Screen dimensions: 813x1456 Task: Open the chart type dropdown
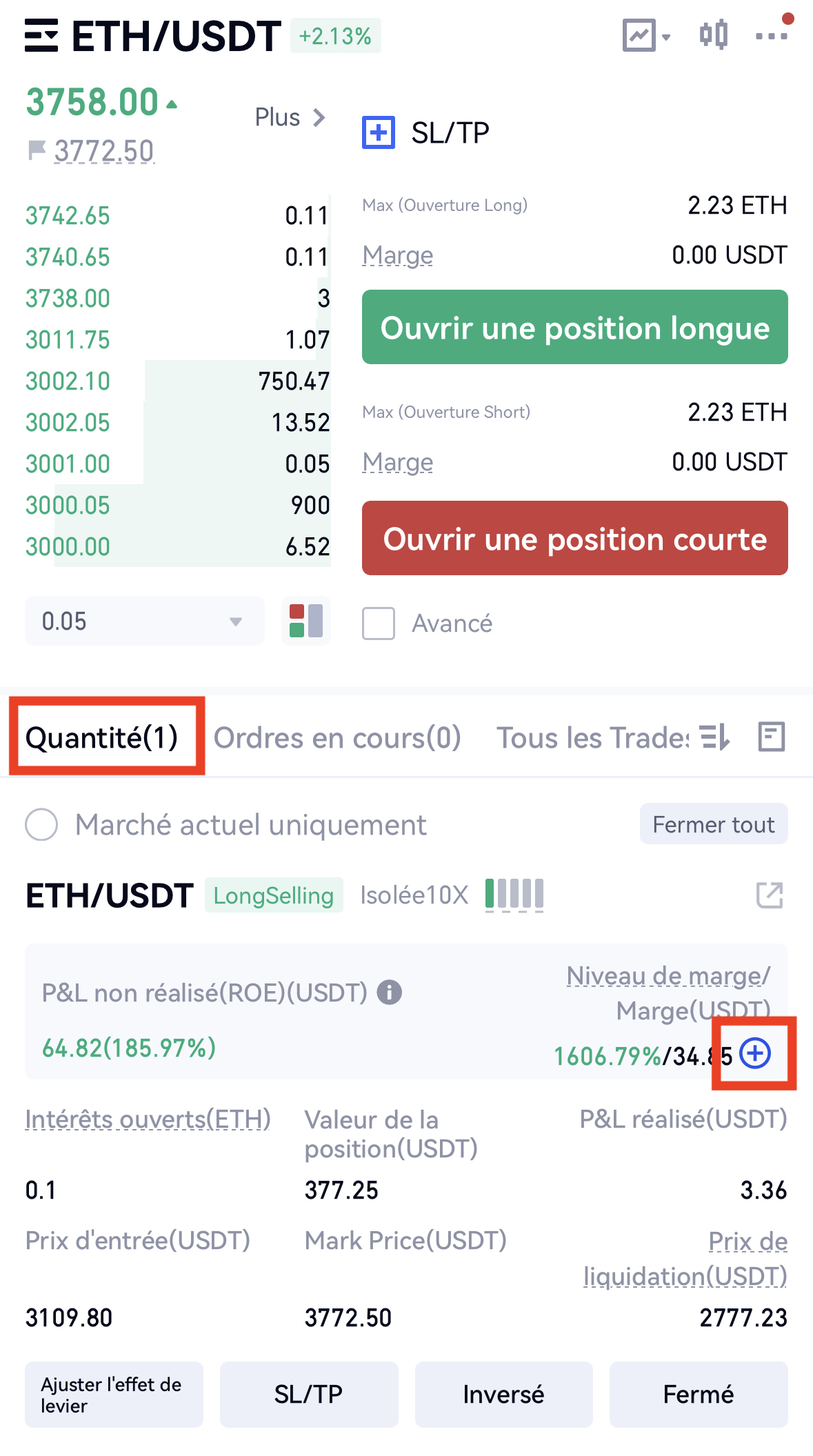pyautogui.click(x=646, y=36)
